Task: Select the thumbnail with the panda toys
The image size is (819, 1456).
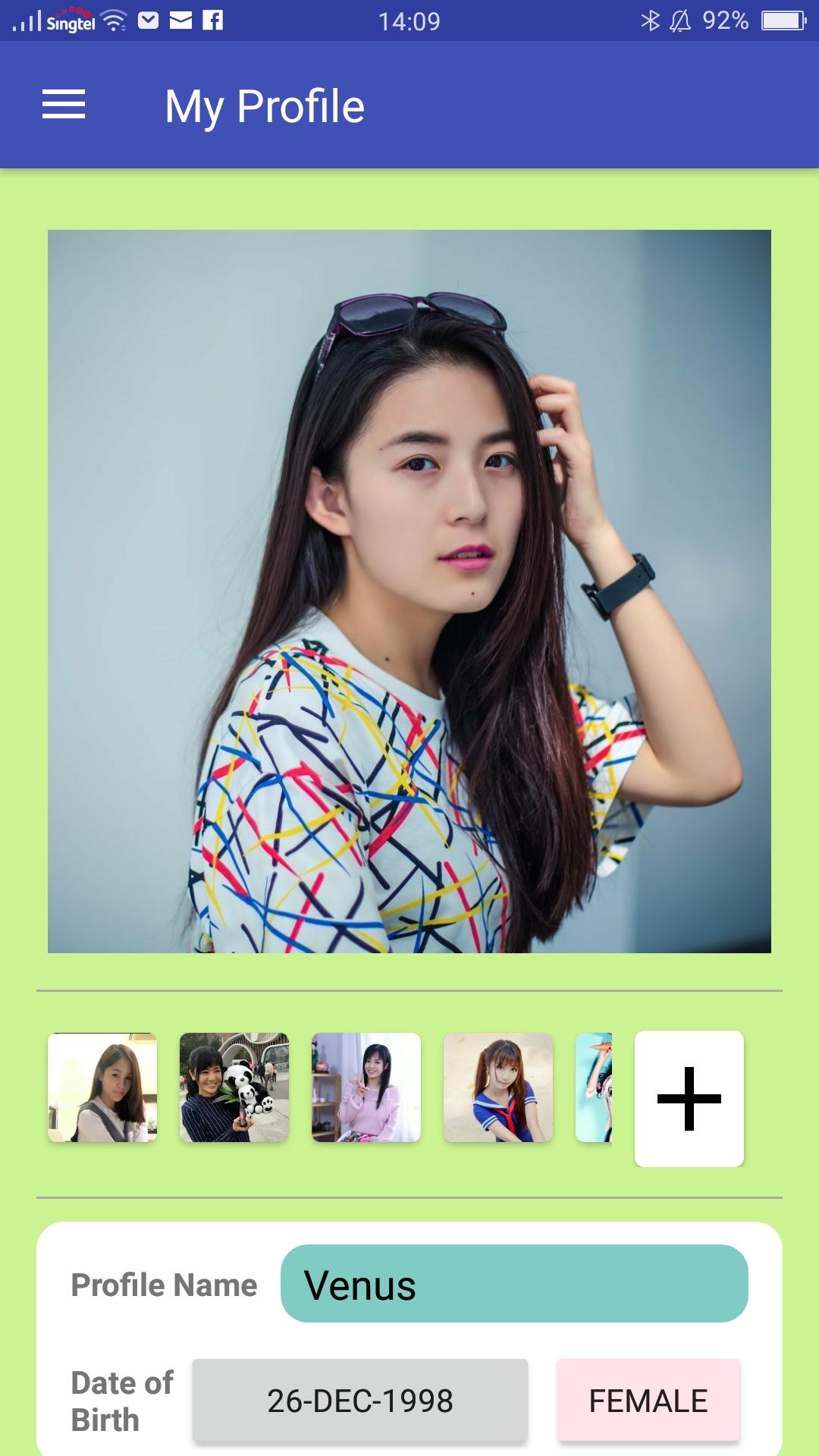Action: (234, 1087)
